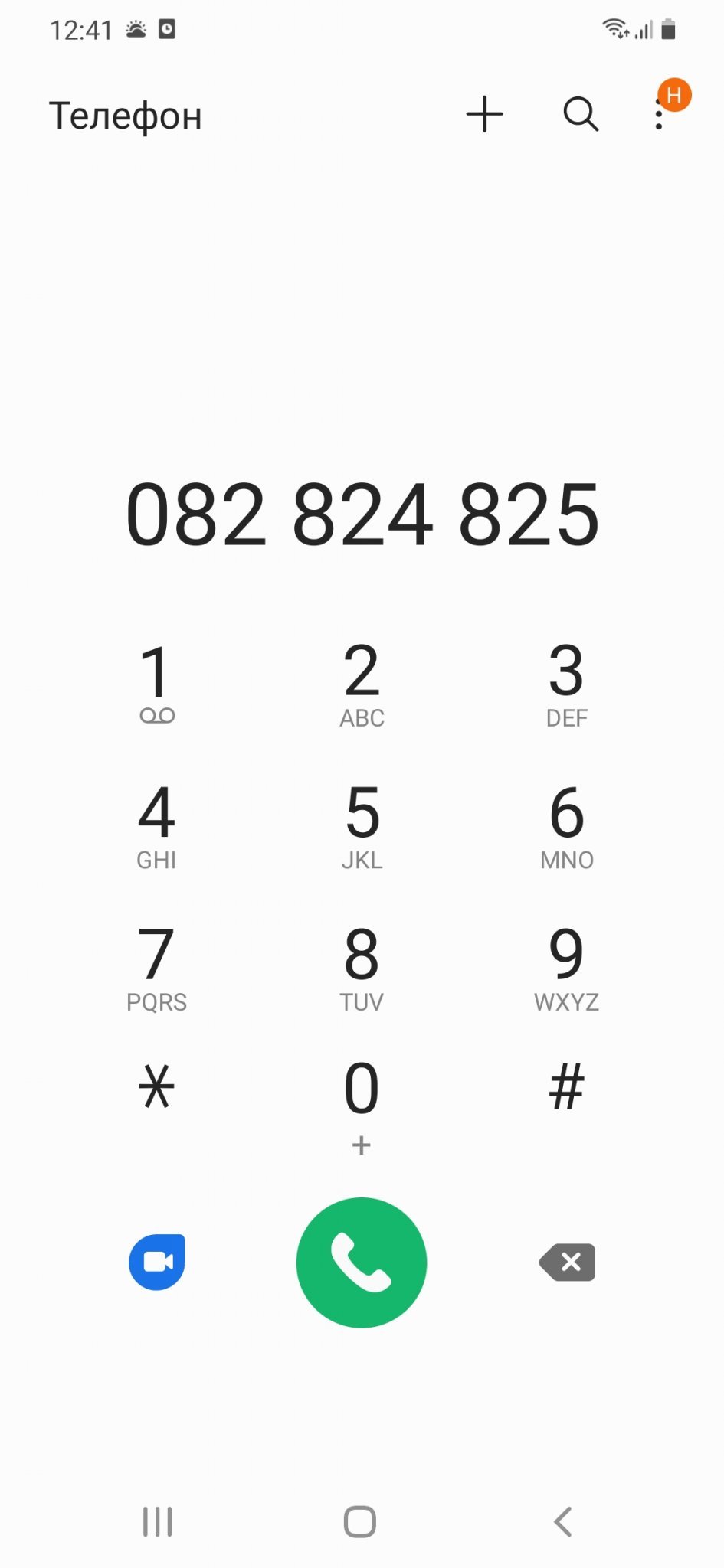Tap the 0 key
The image size is (724, 1568).
pos(362,1102)
